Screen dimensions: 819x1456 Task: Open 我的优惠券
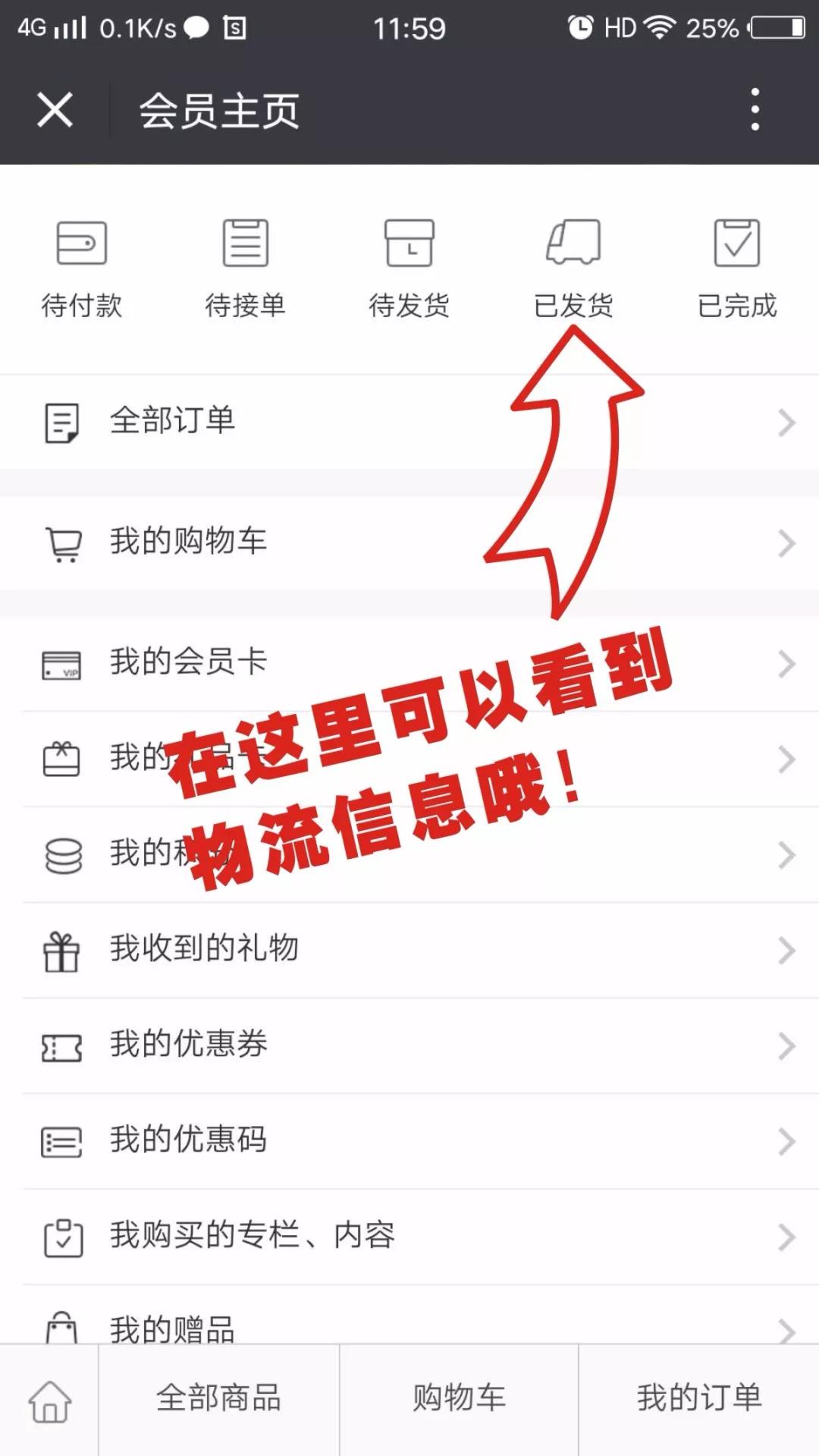point(409,1045)
